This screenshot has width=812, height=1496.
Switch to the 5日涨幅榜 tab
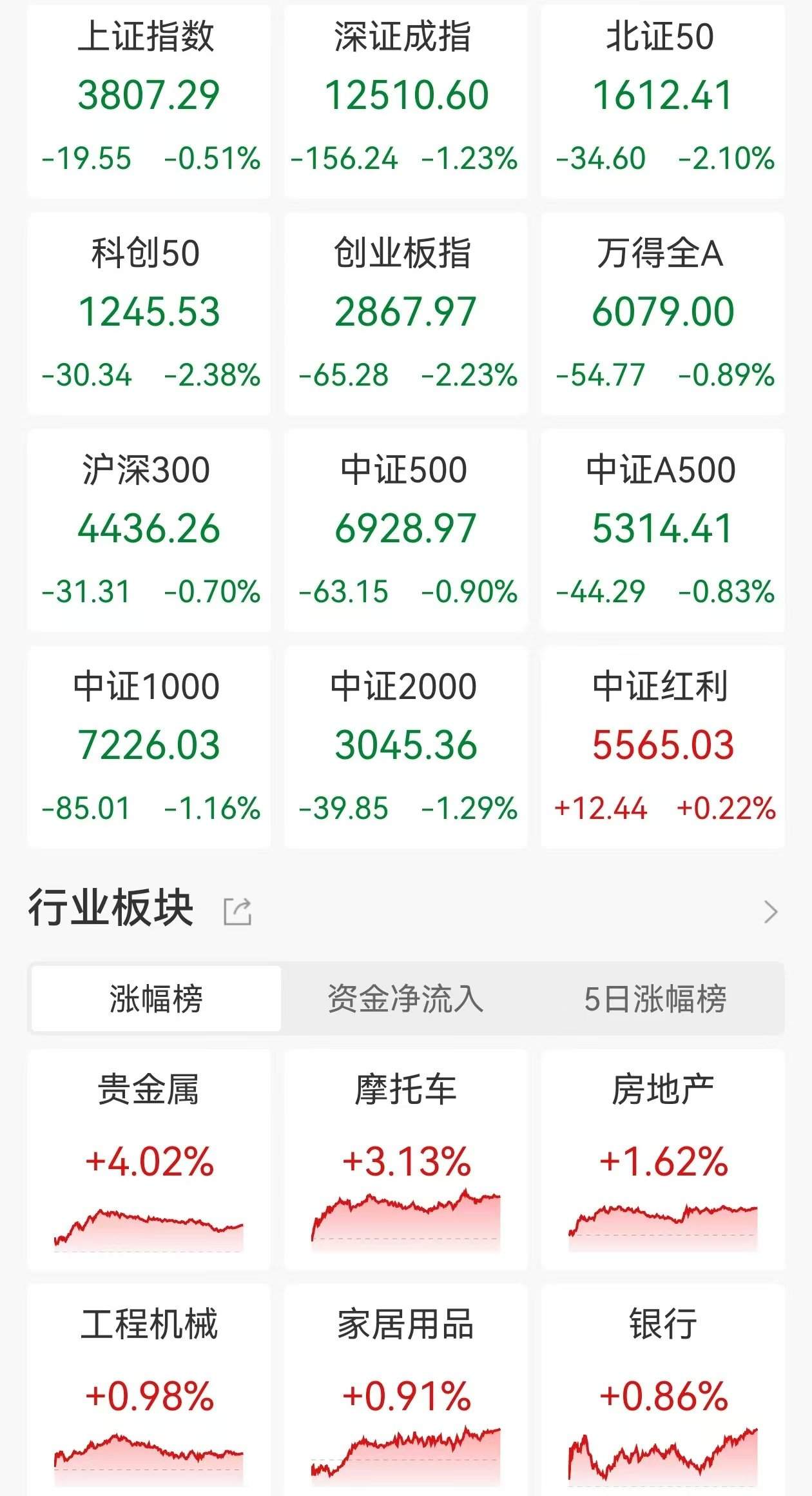click(655, 999)
